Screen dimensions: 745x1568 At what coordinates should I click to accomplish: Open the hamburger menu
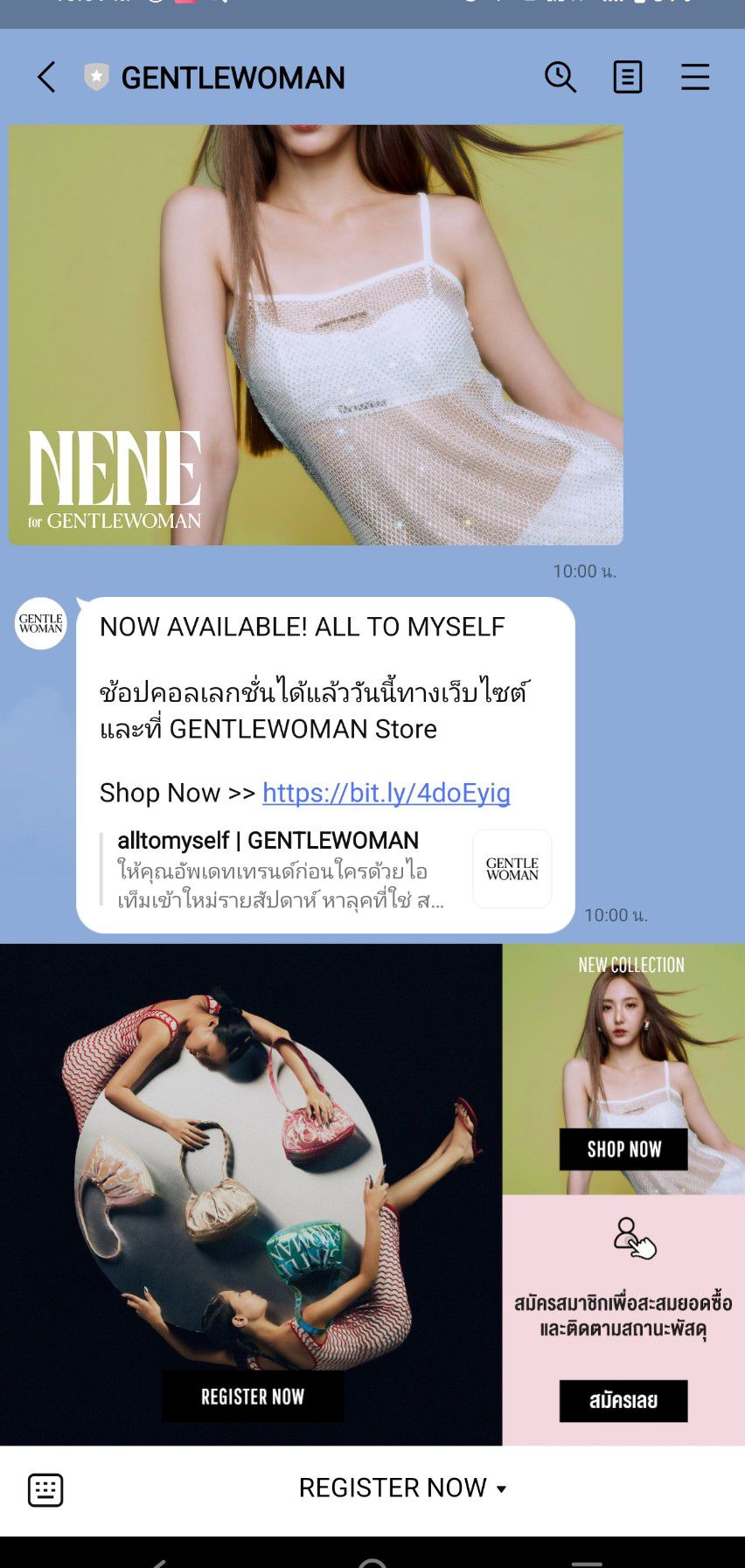pos(695,77)
